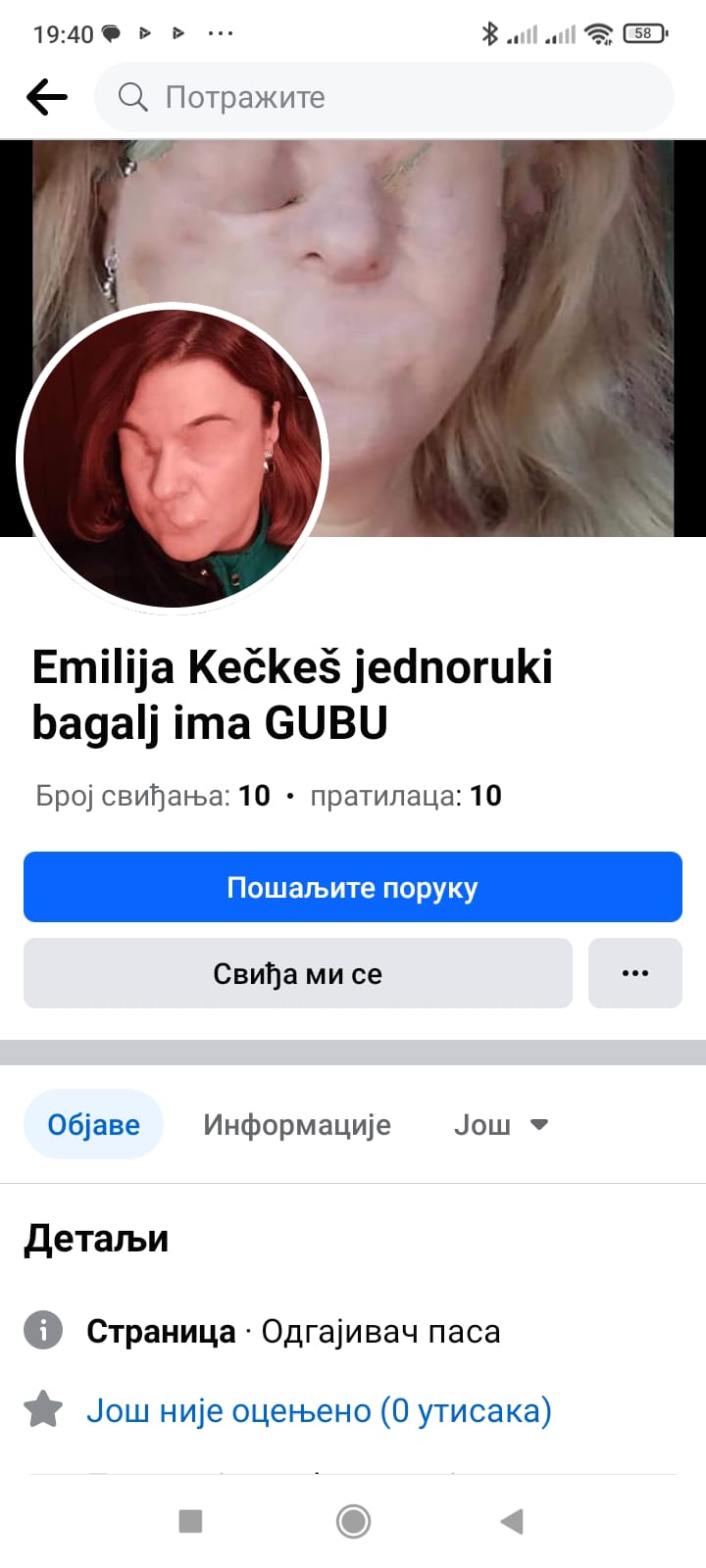View the page profile picture
This screenshot has width=706, height=1568.
click(173, 459)
